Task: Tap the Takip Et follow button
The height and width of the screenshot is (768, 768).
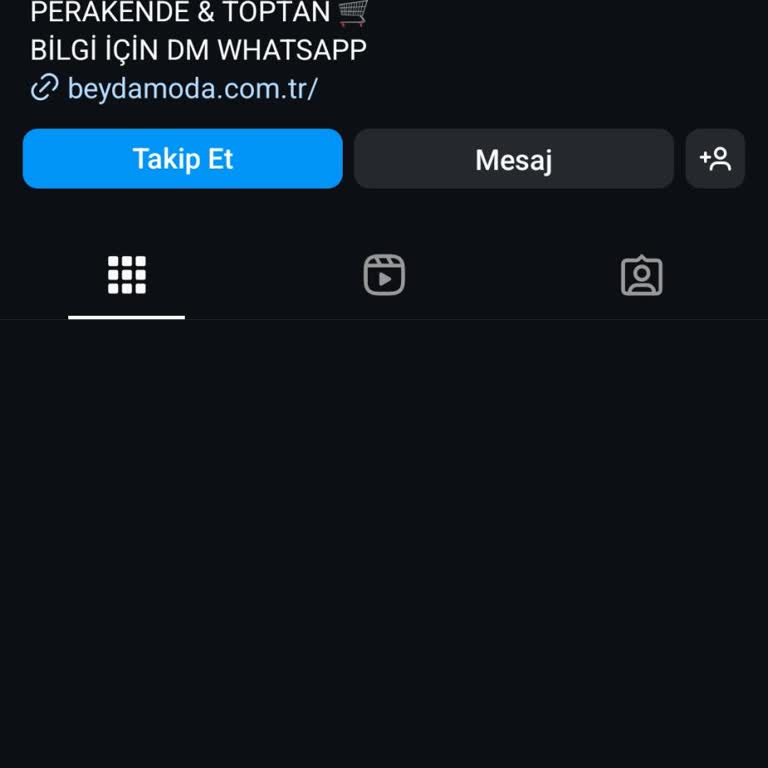Action: click(182, 159)
